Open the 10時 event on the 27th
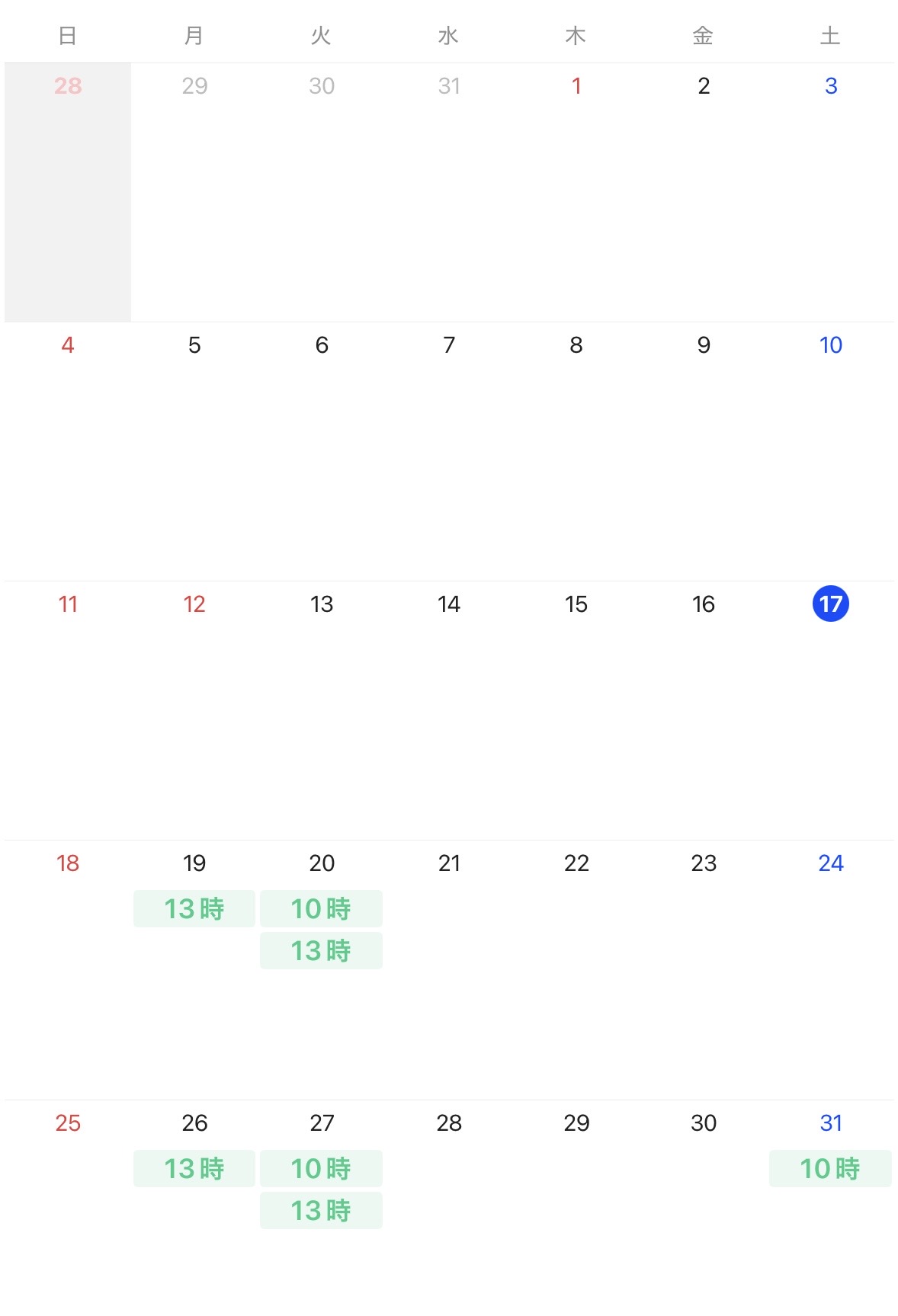Image resolution: width=898 pixels, height=1316 pixels. click(321, 1168)
